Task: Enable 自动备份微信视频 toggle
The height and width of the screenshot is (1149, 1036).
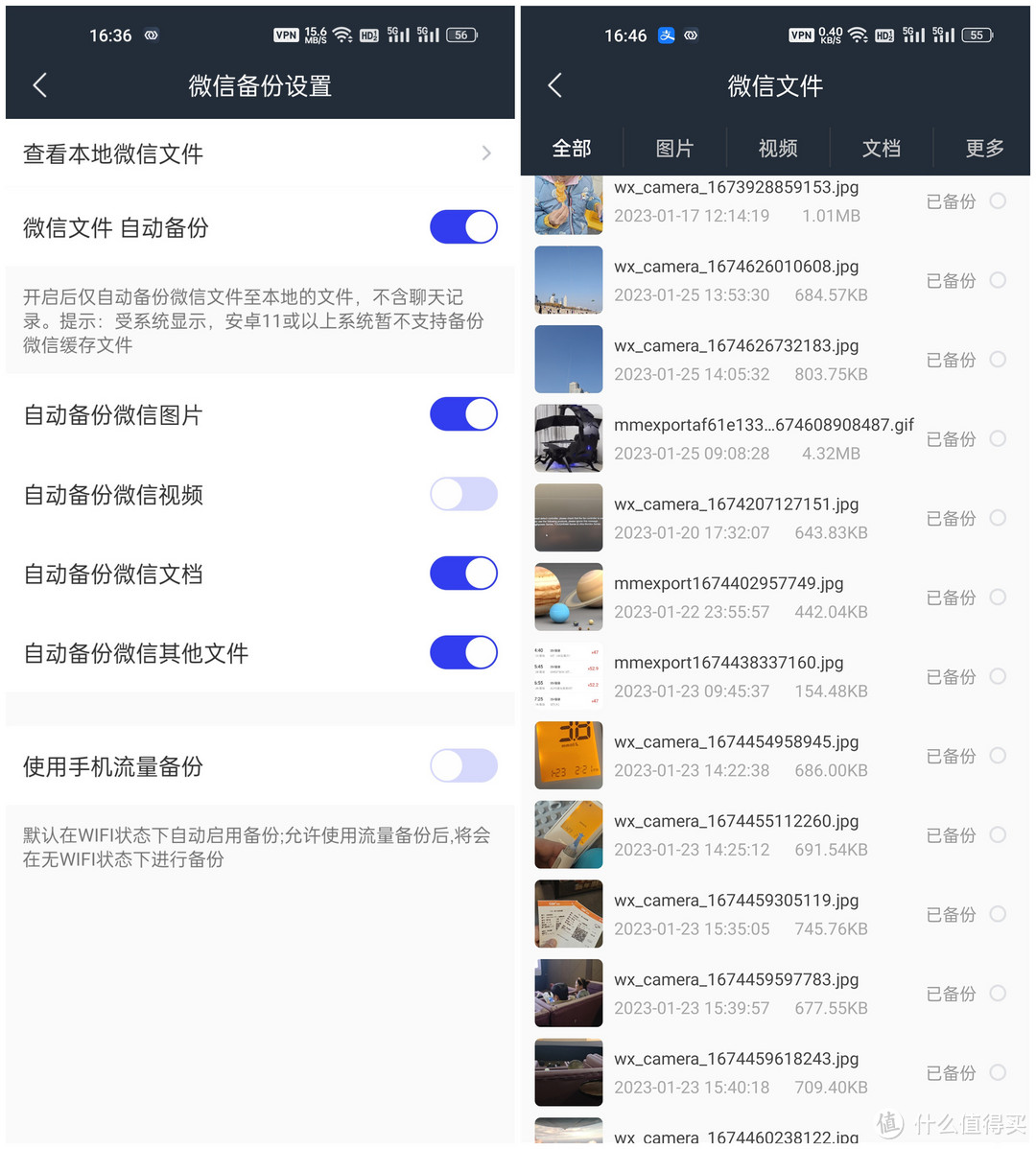Action: pos(463,494)
